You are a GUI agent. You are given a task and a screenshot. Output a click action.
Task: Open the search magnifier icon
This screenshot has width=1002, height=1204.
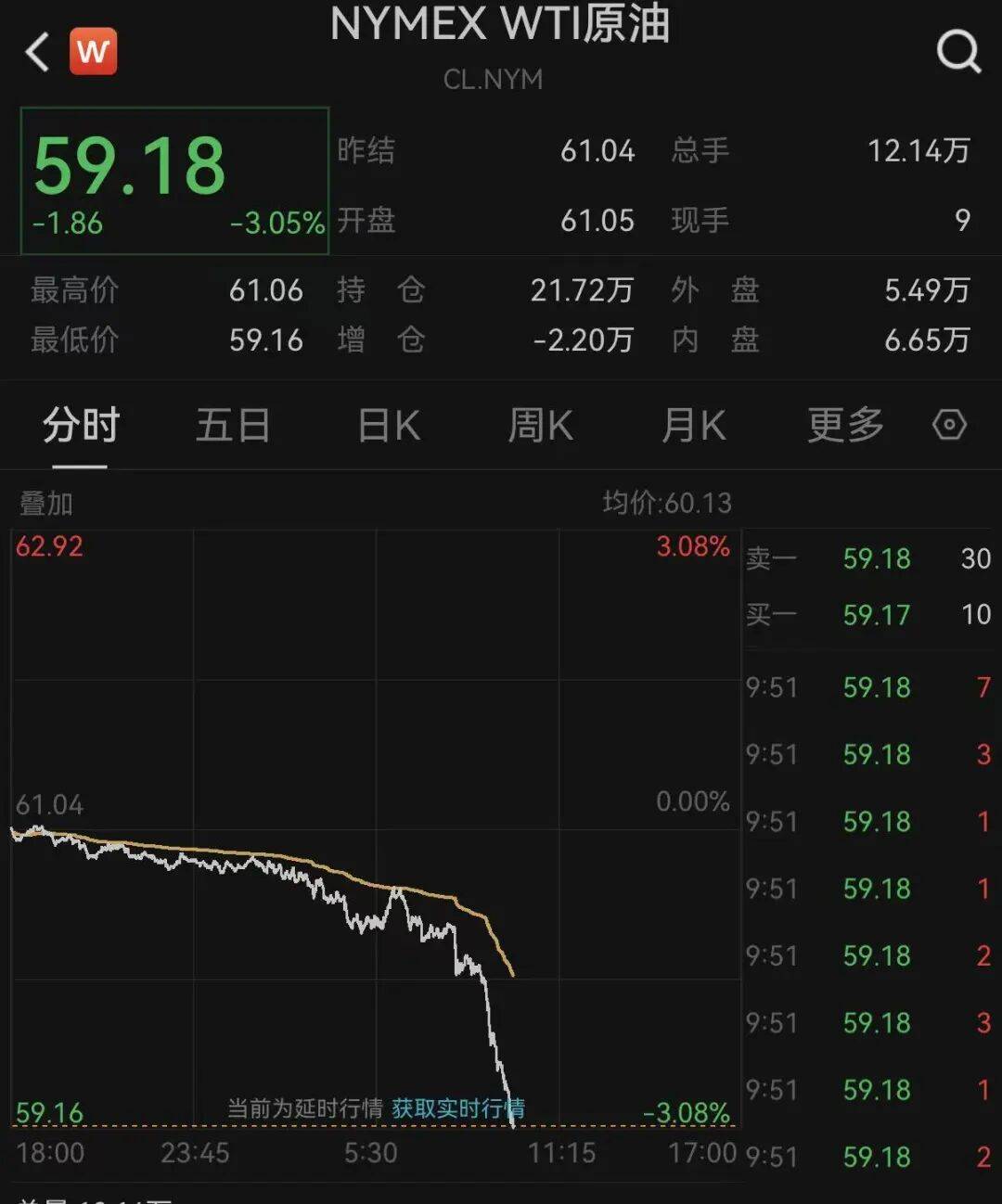957,51
